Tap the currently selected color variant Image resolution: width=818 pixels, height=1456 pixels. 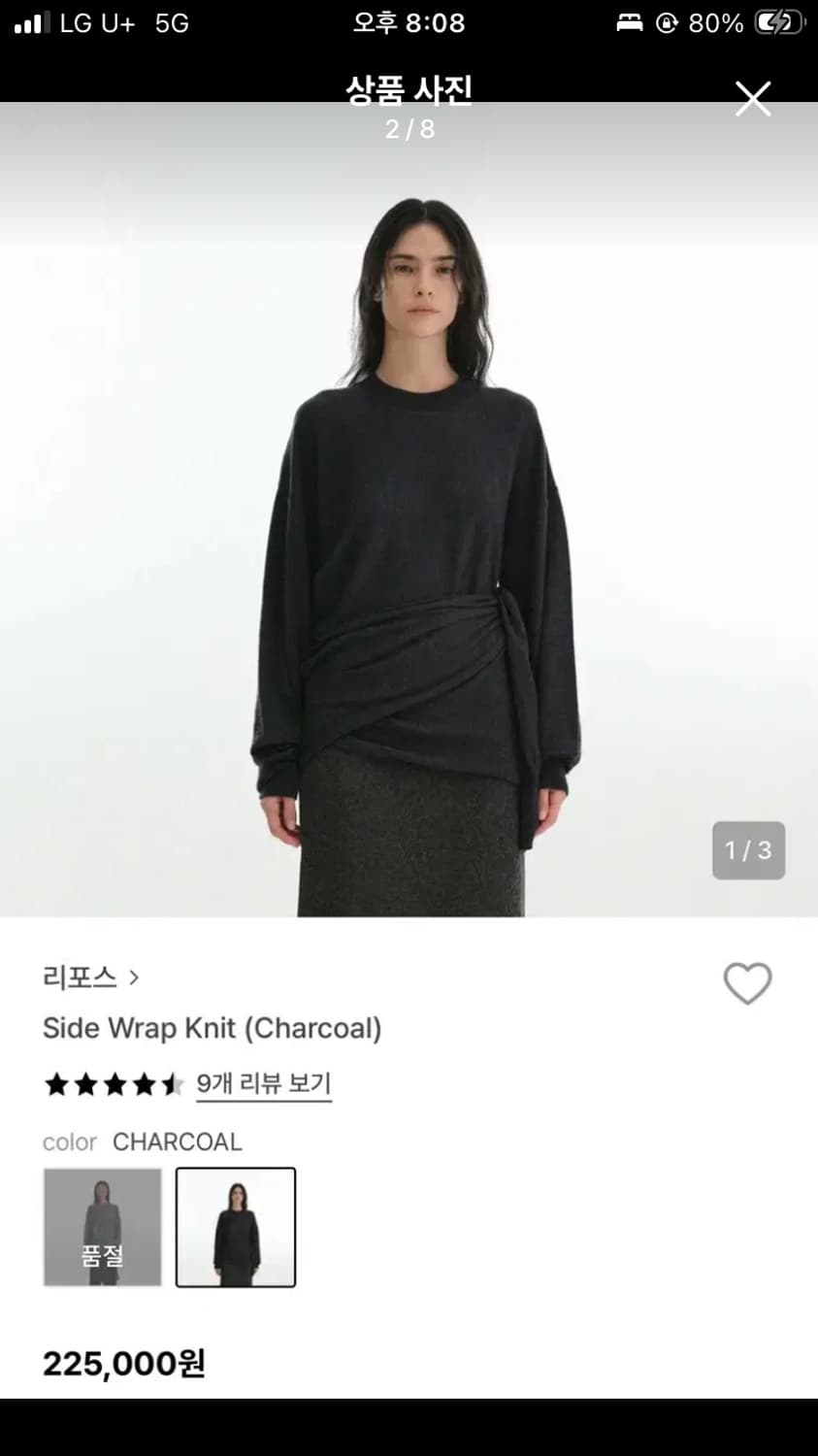coord(235,1228)
